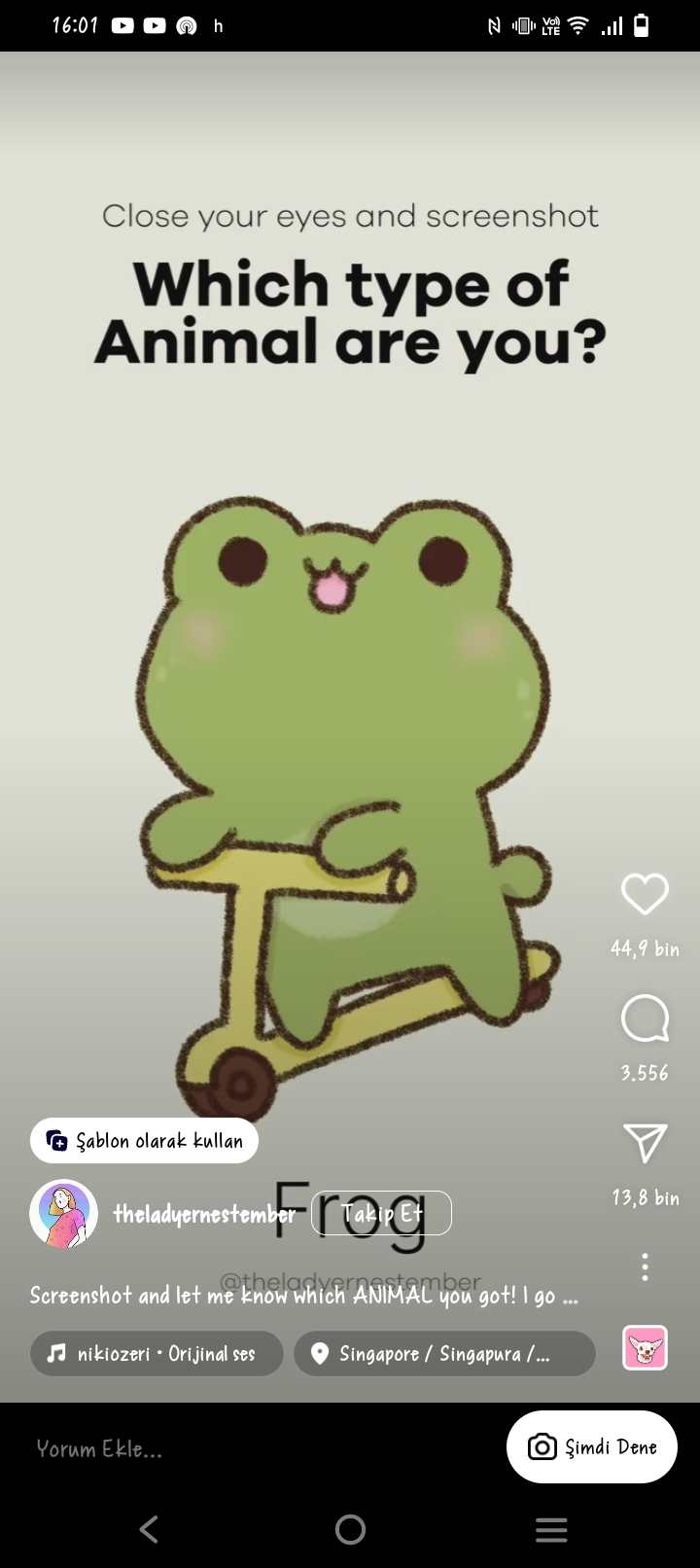Open the theladyernestember username link
Screen dimensions: 700x1568
click(x=204, y=1213)
